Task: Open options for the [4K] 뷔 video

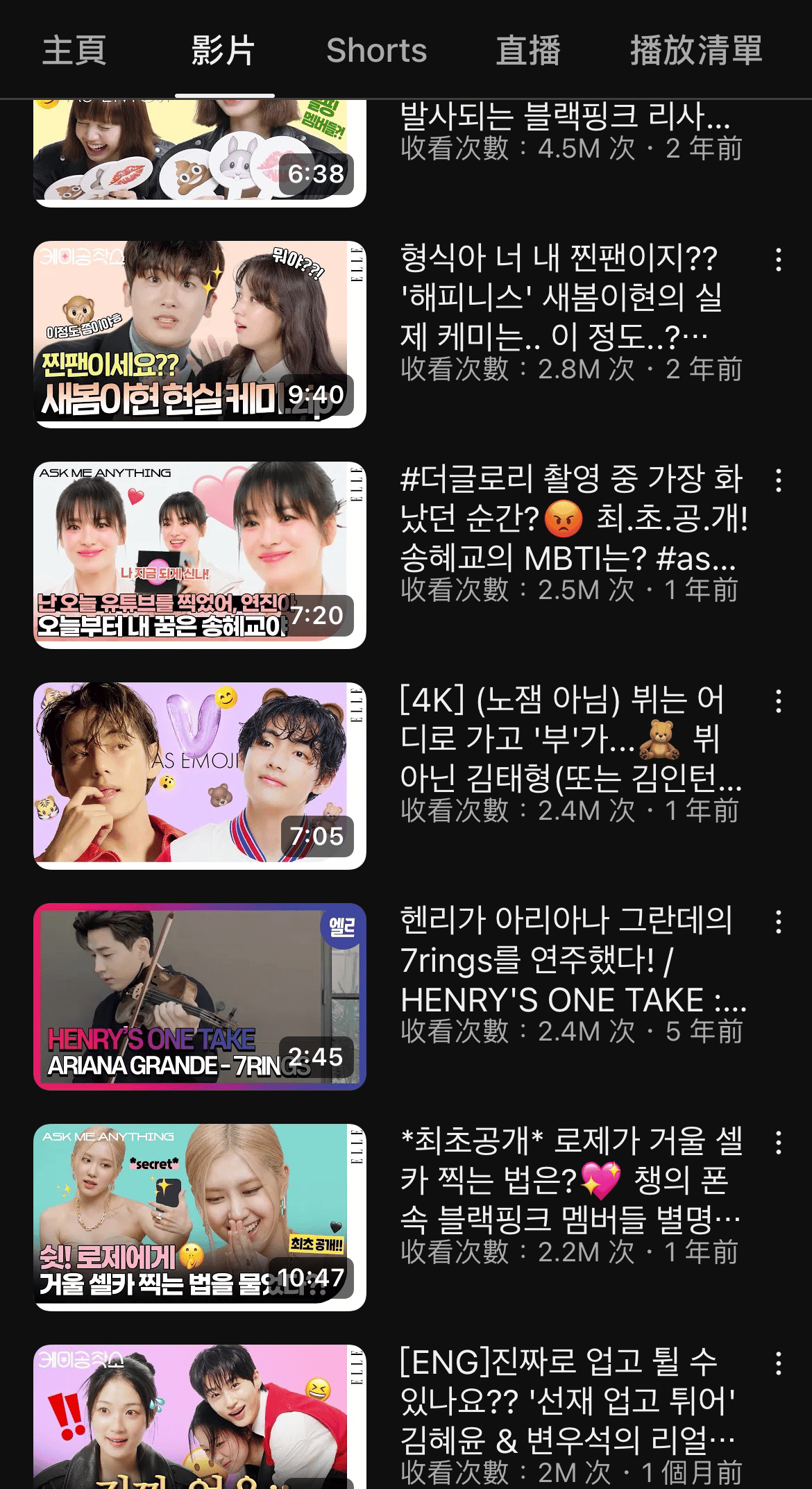Action: (x=779, y=701)
